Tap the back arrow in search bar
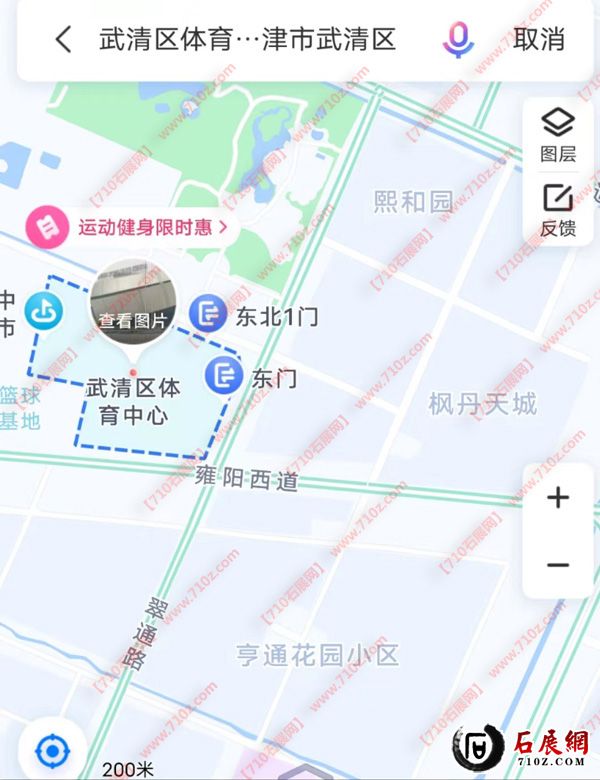This screenshot has width=600, height=780. click(x=63, y=40)
